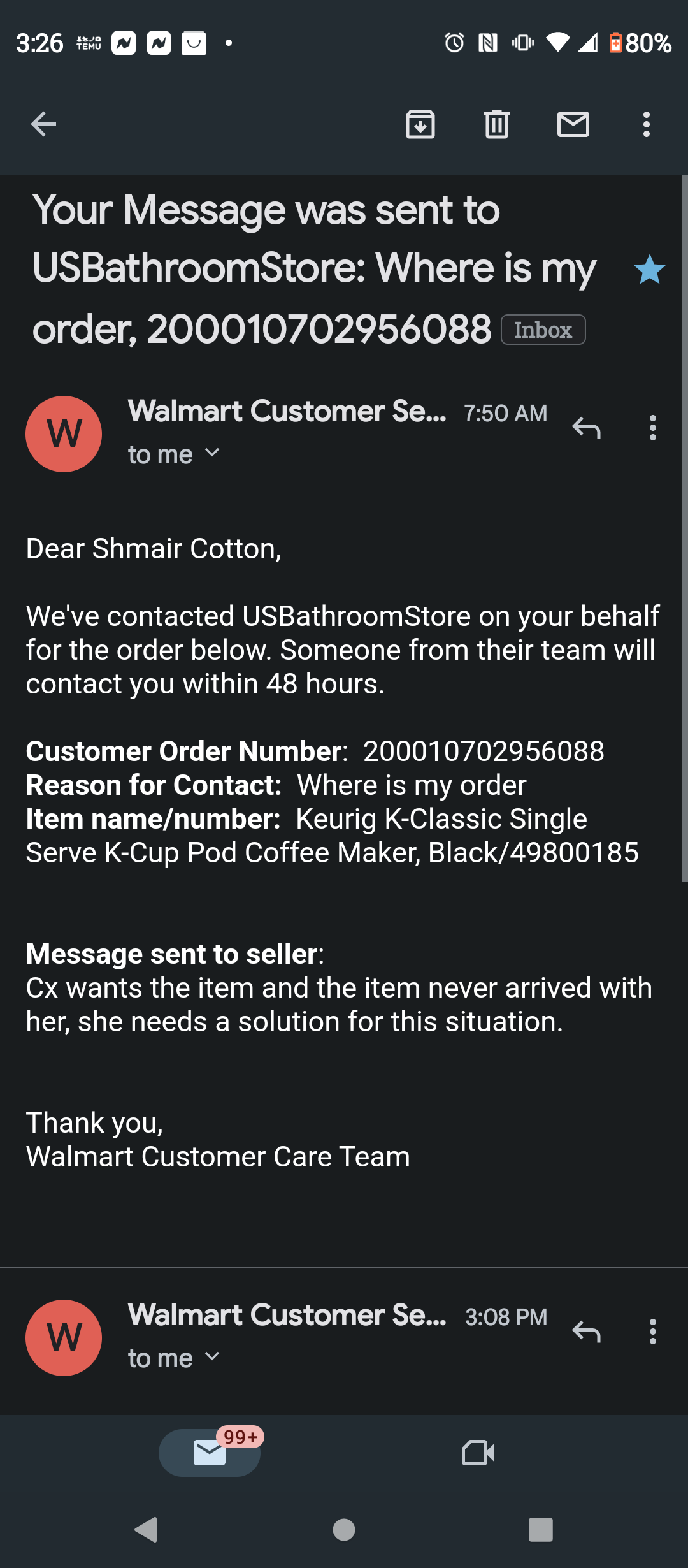Image resolution: width=688 pixels, height=1568 pixels.
Task: Reply to the 3:08 PM message
Action: coord(586,1332)
